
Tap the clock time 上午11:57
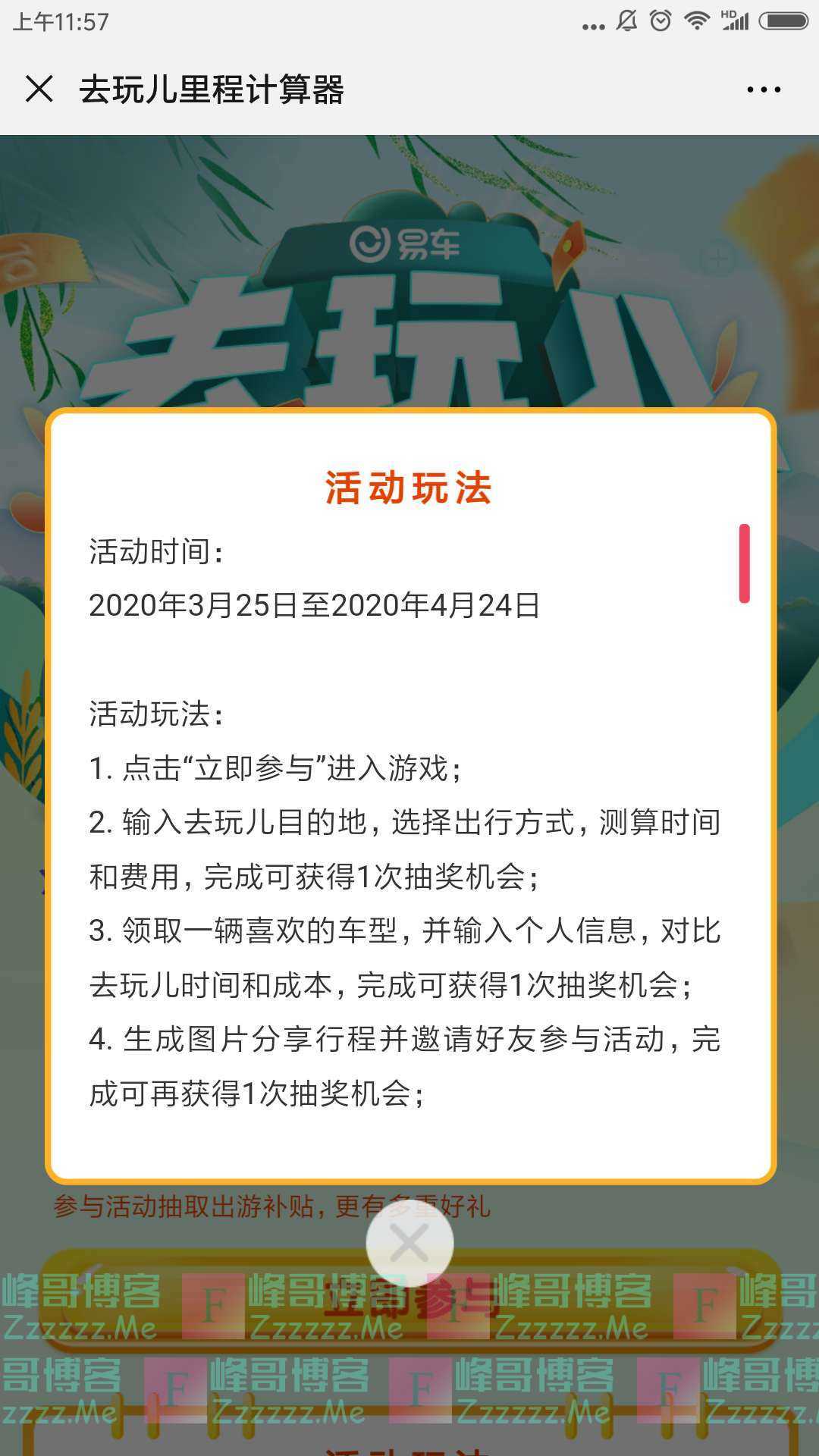[61, 20]
